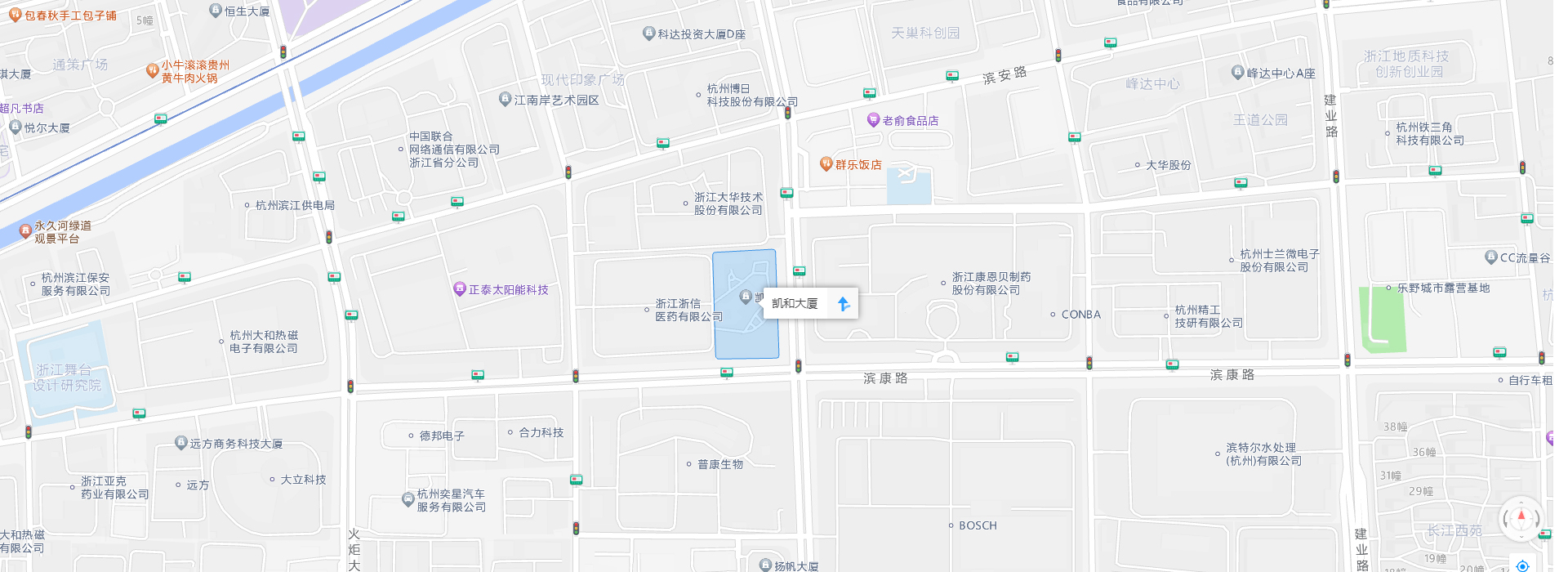Open the 正泰太阳能科技 place marker
The height and width of the screenshot is (572, 1568).
[x=460, y=289]
